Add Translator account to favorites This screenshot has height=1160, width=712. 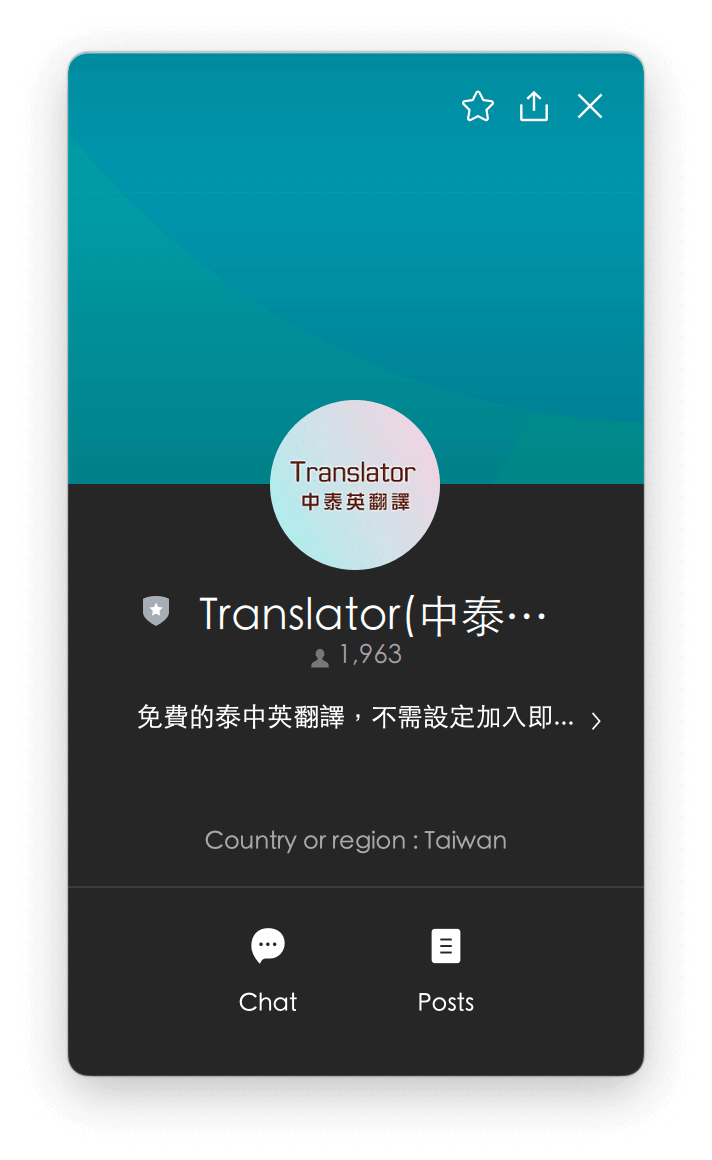click(x=478, y=106)
